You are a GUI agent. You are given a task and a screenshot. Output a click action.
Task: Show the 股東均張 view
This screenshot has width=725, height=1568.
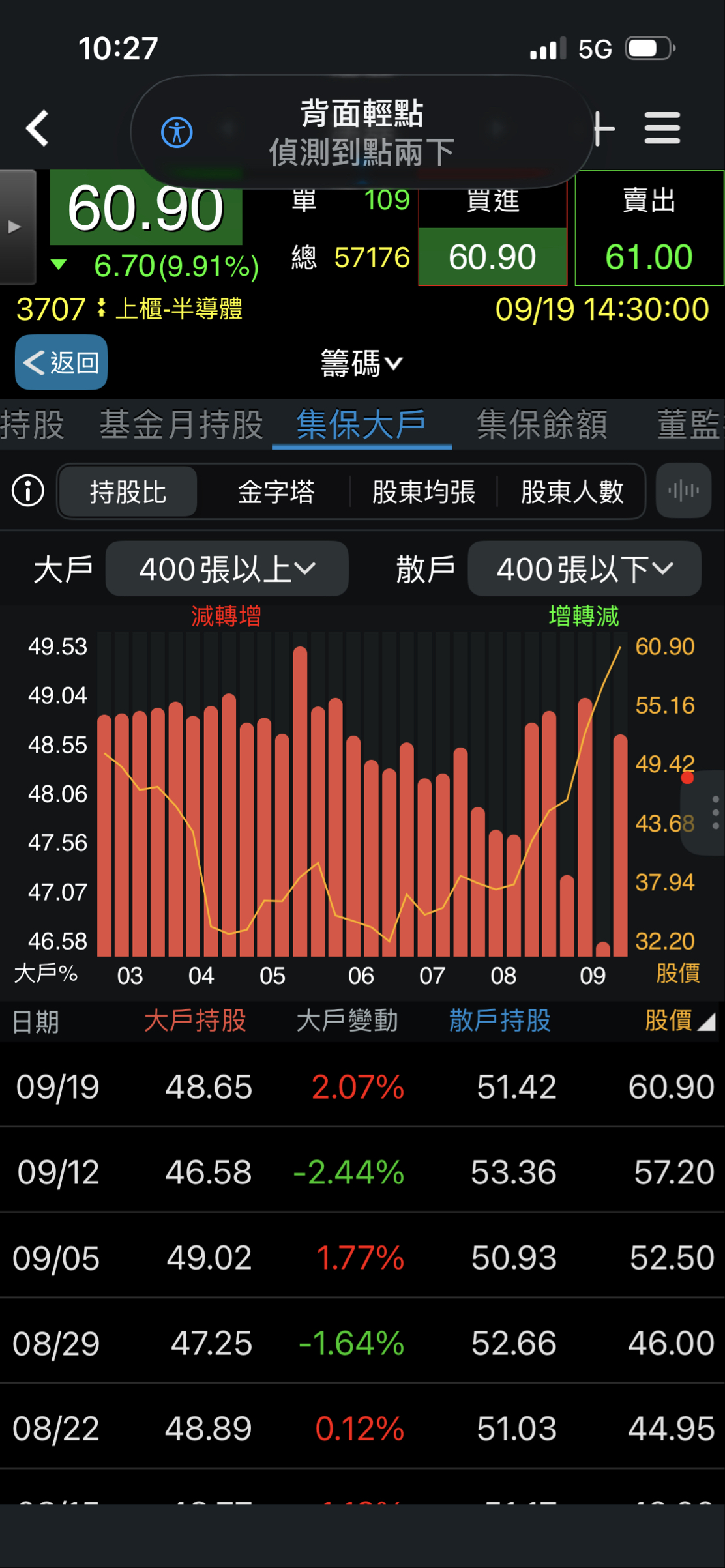[424, 491]
